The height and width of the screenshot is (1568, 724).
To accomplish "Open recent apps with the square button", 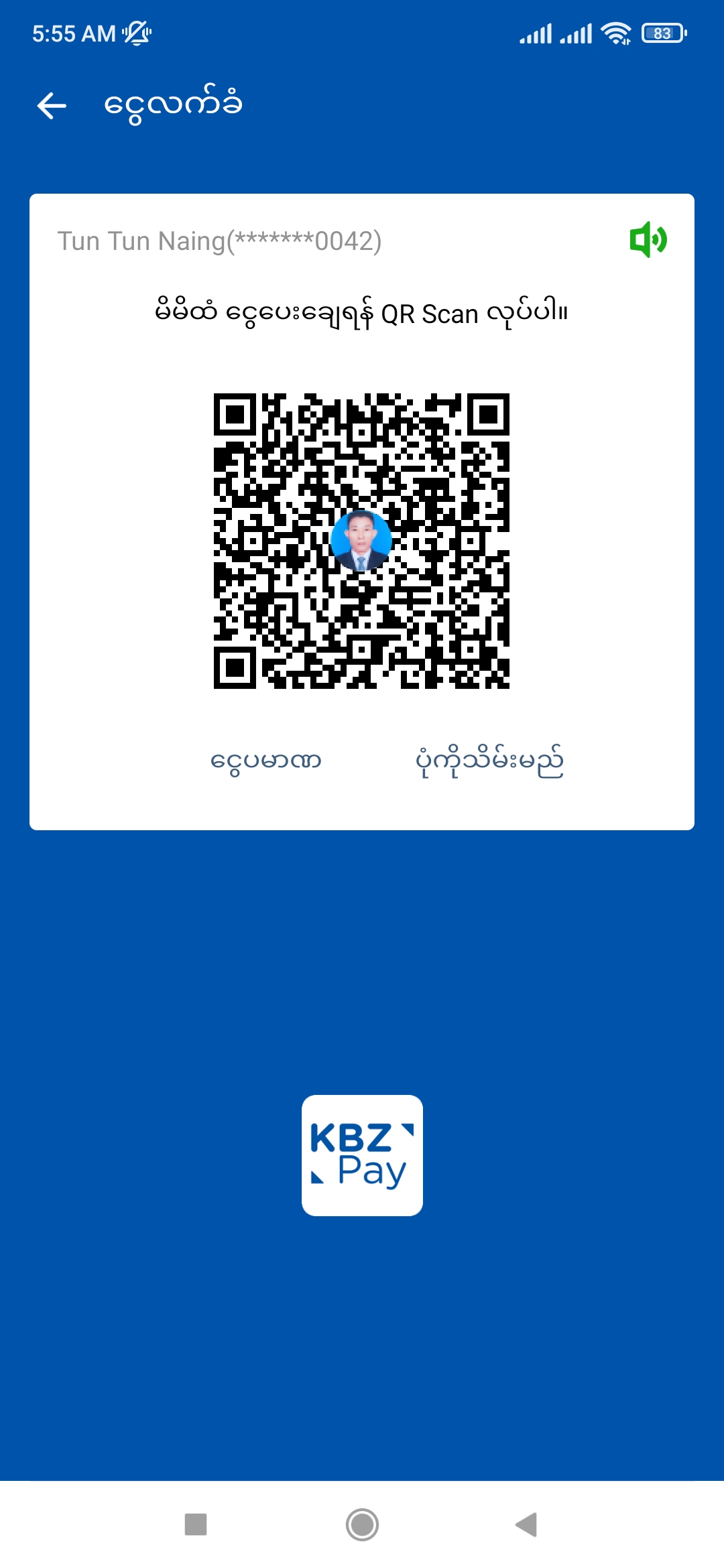I will point(196,1524).
